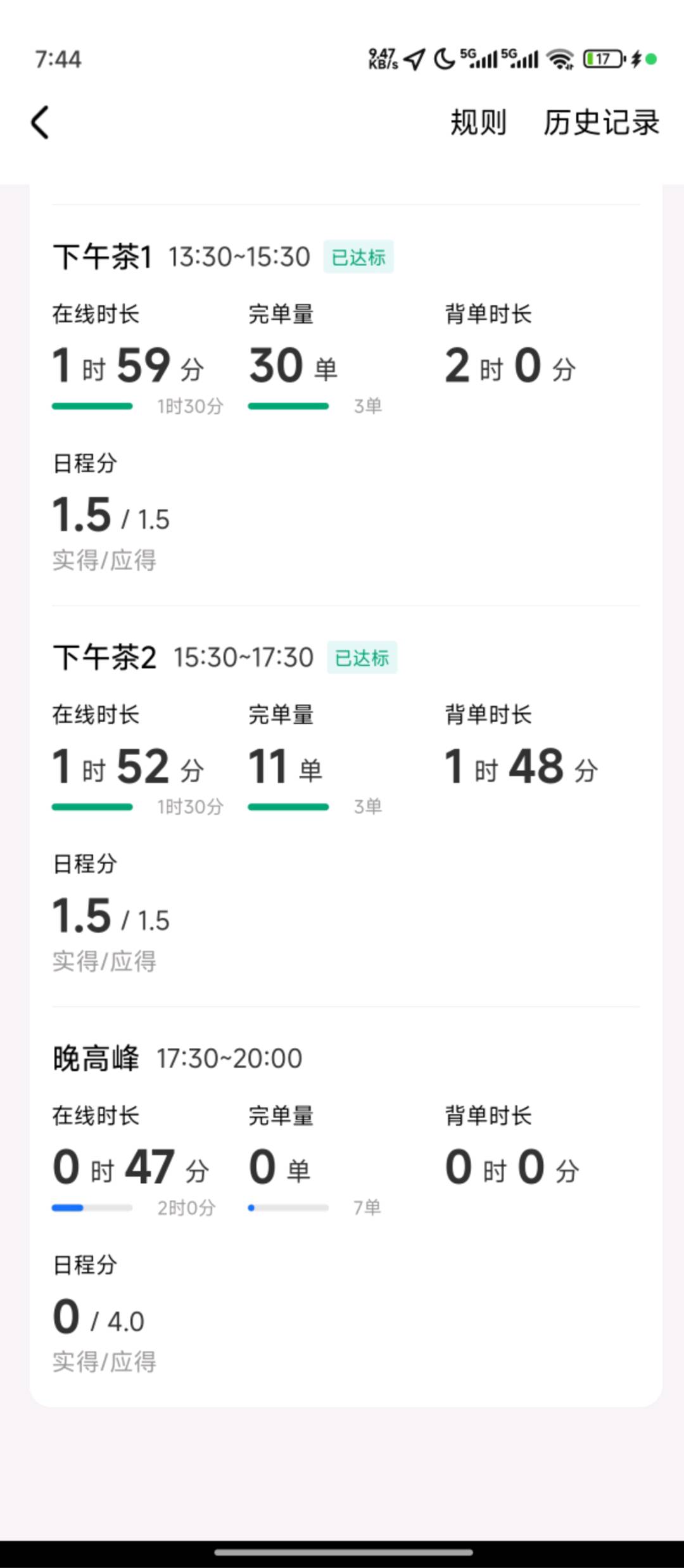
Task: Tap the do-not-disturb moon icon
Action: 443,59
